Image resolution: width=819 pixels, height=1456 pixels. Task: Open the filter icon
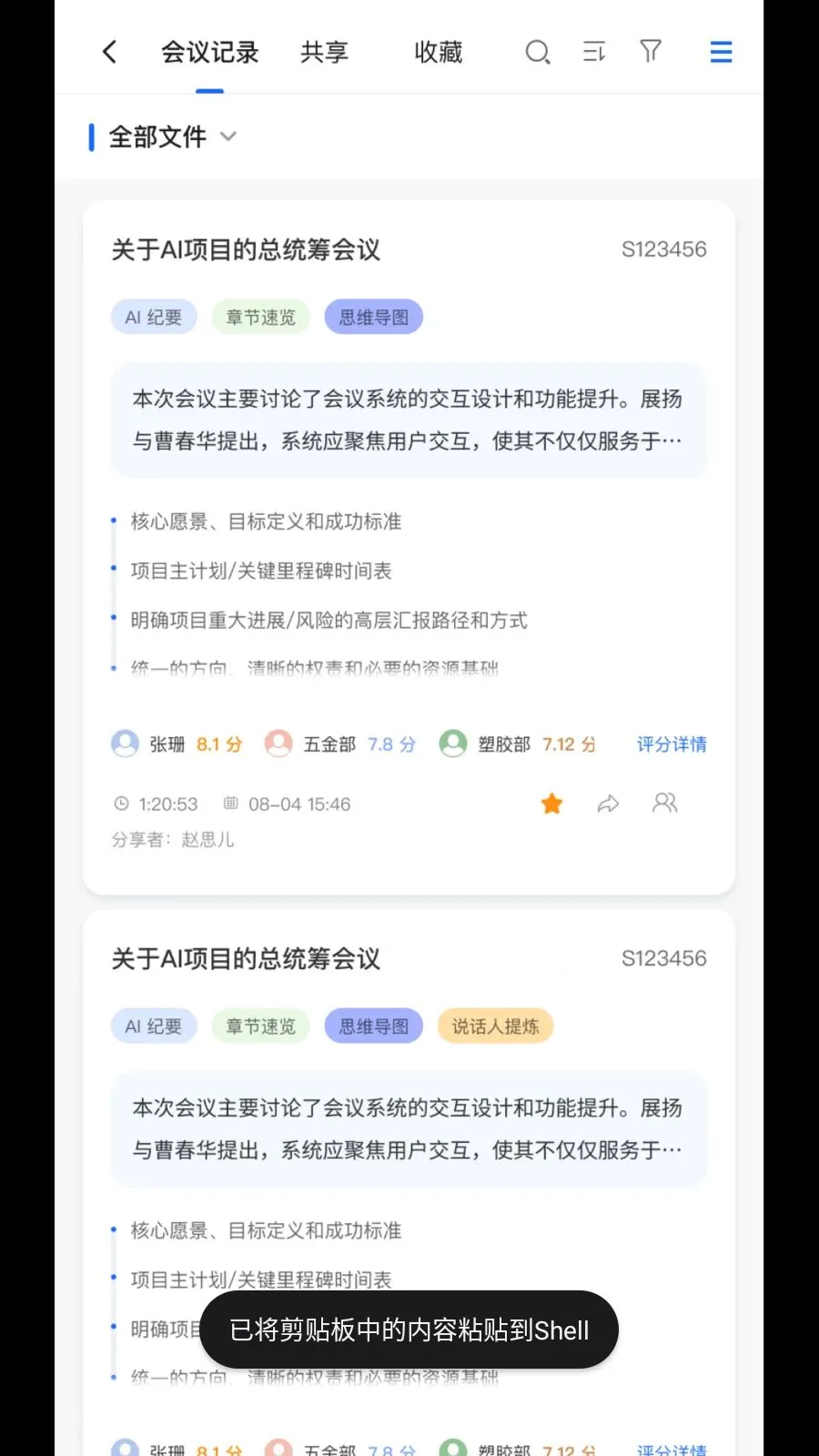(x=651, y=52)
